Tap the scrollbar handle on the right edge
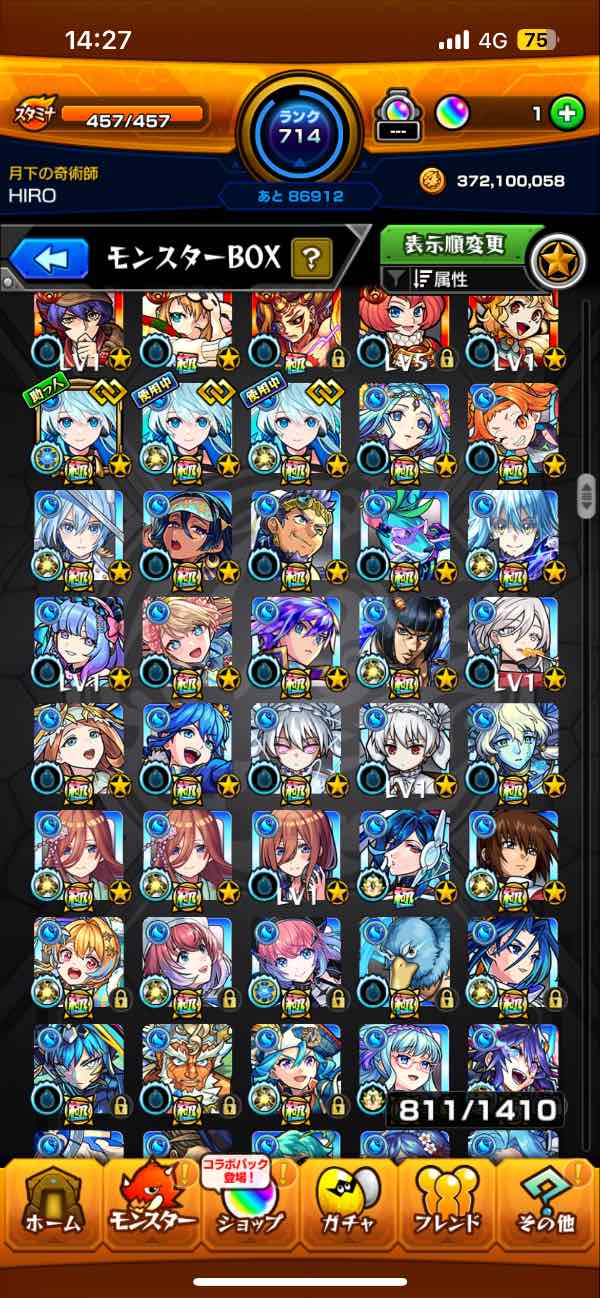Viewport: 600px width, 1298px height. pos(588,493)
